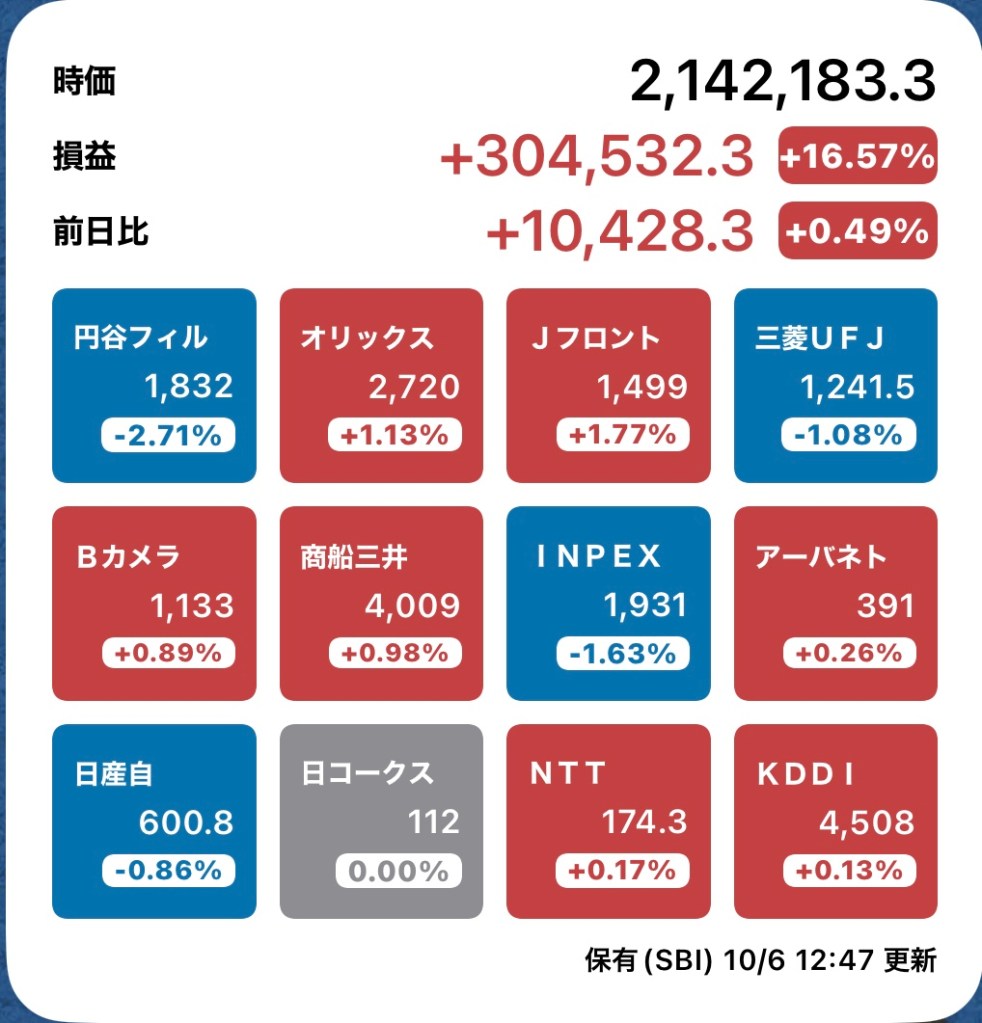Open the NTT stock tile

point(608,821)
